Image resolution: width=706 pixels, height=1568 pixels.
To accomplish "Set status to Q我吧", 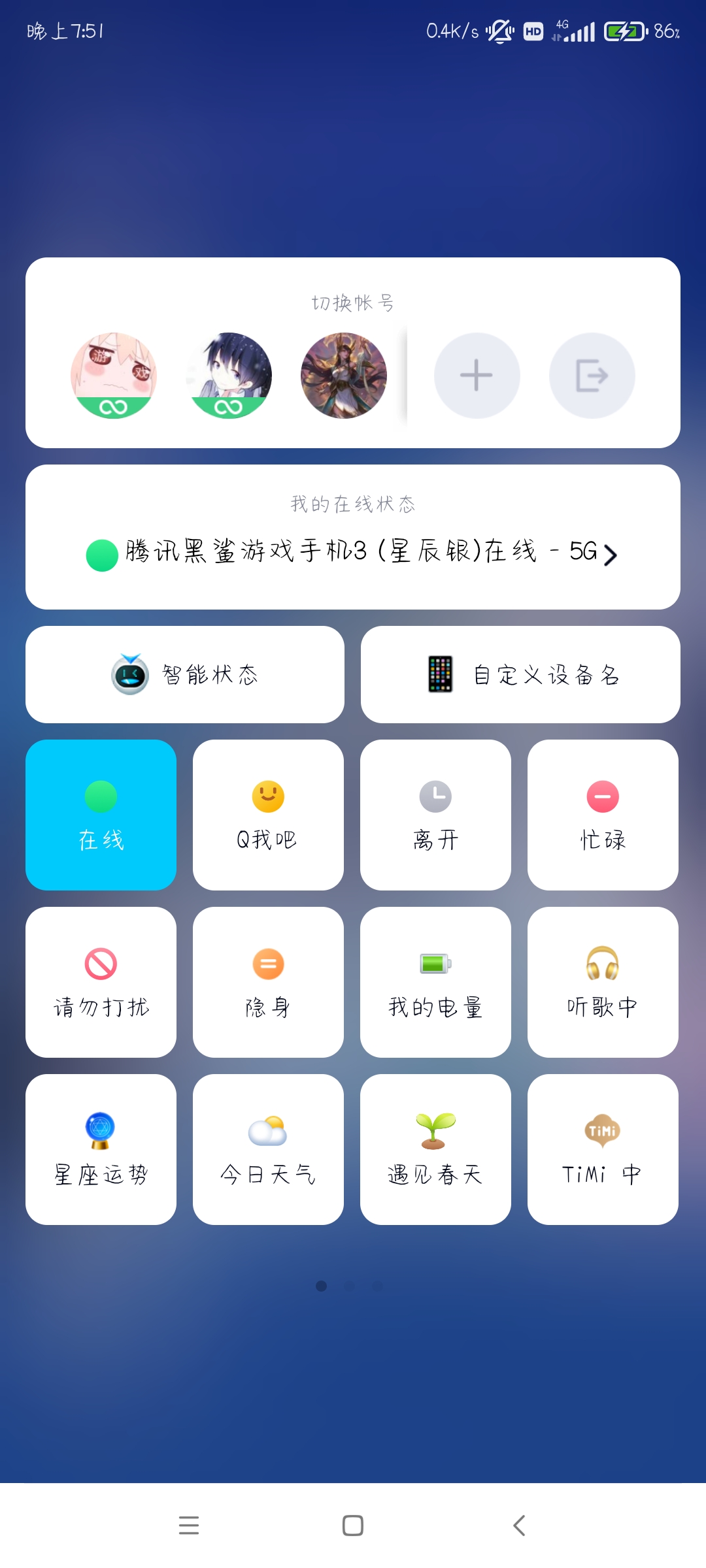I will pos(268,815).
